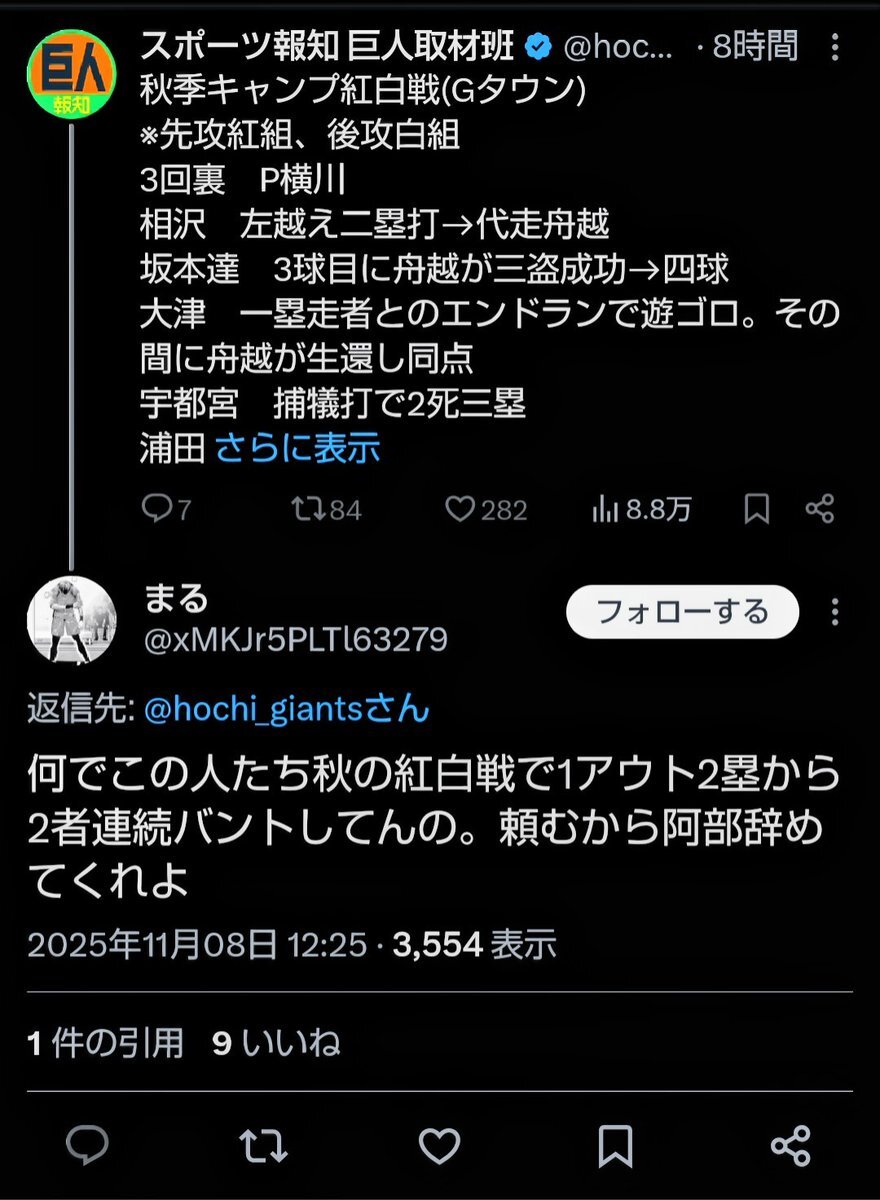Bookmark まる's reply
The width and height of the screenshot is (880, 1200).
pos(615,1144)
